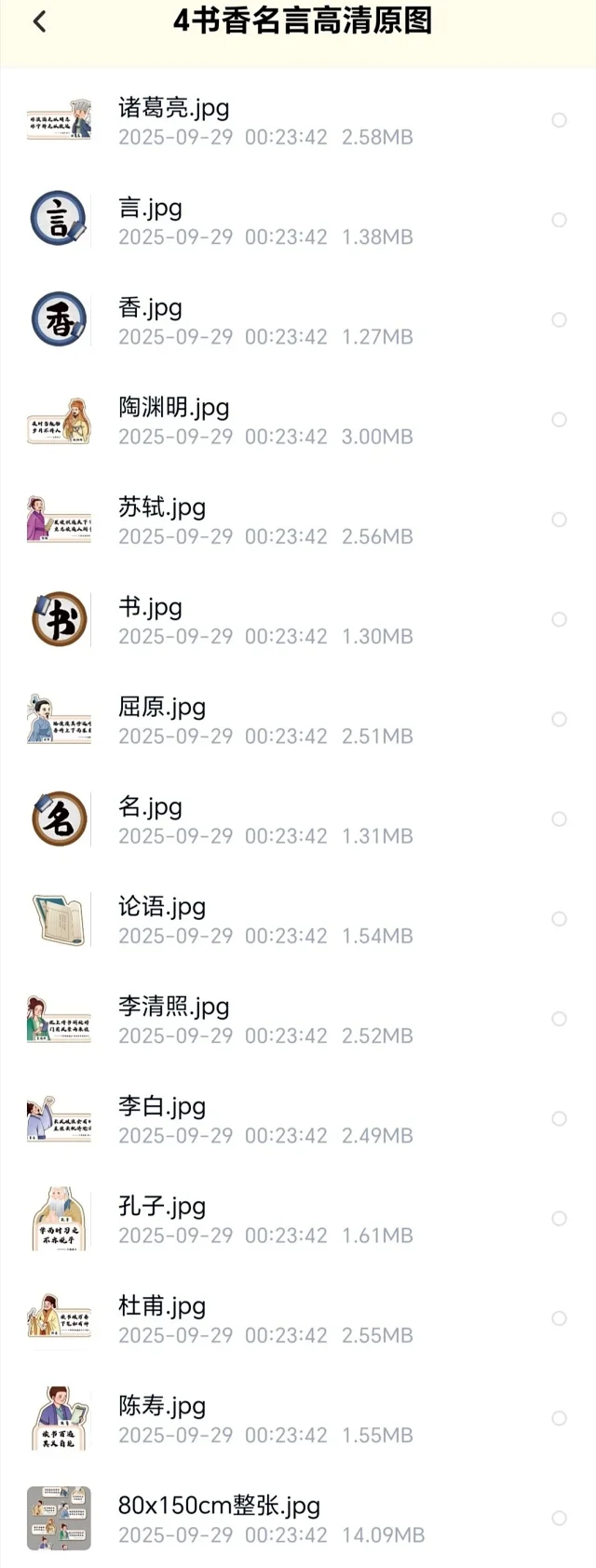Image resolution: width=596 pixels, height=1568 pixels.
Task: Open the file 论语.jpg
Action: click(162, 907)
